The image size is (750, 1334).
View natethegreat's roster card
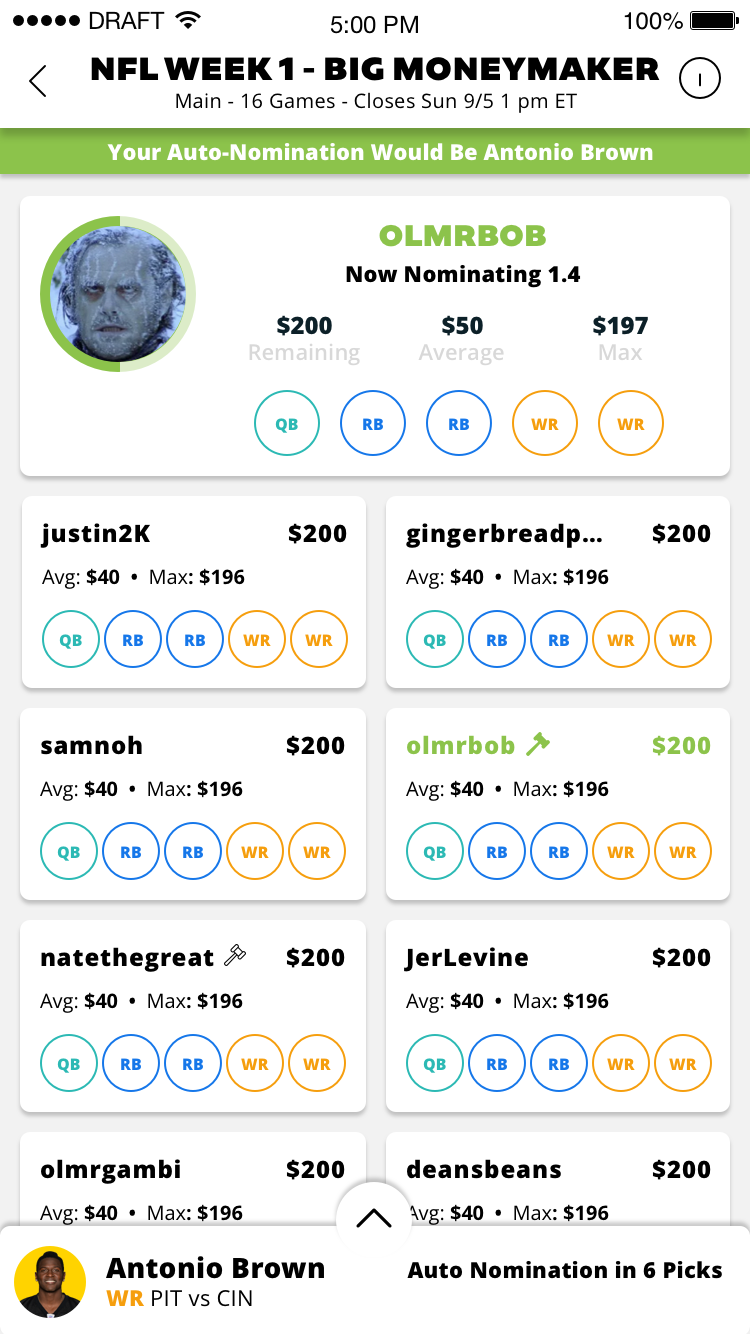[x=194, y=1016]
